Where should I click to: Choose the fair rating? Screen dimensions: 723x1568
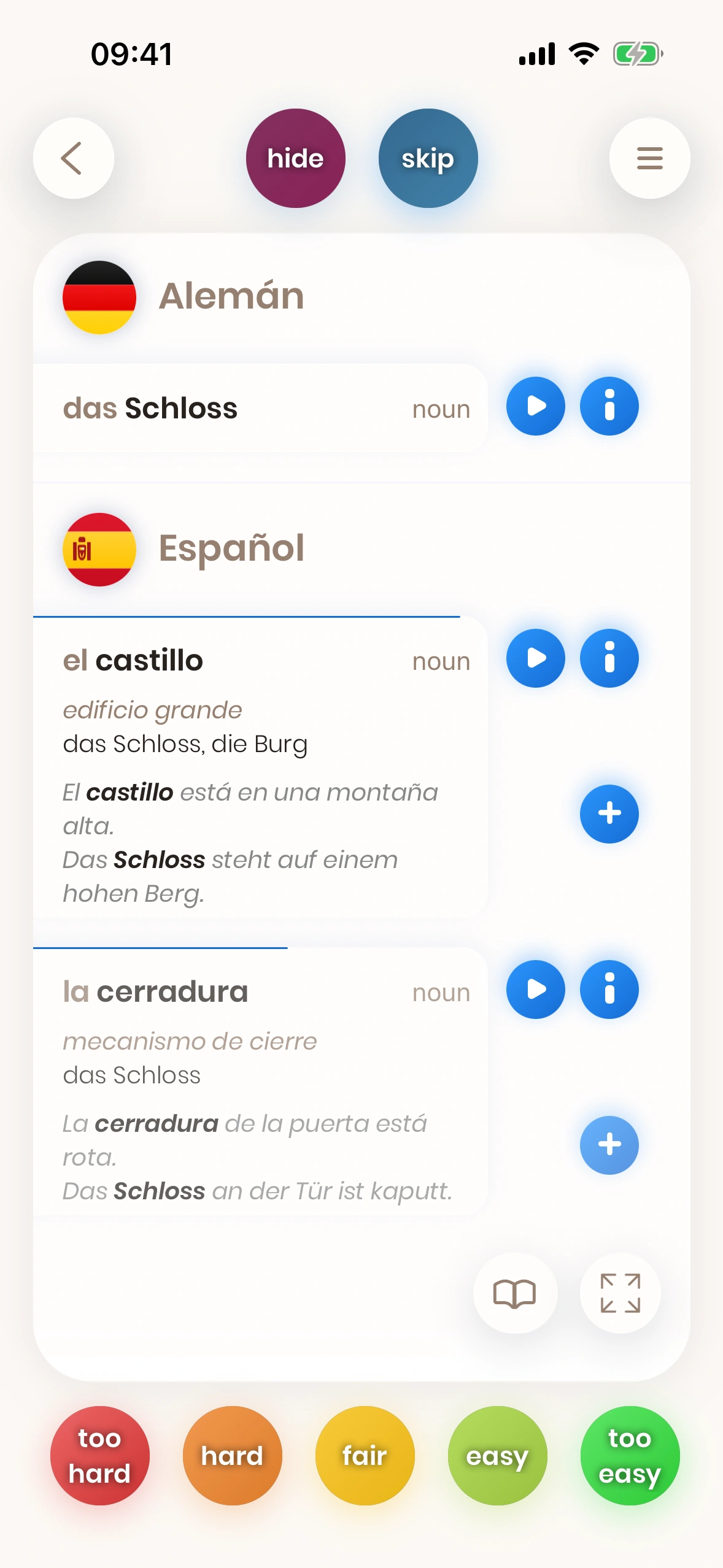coord(365,1455)
